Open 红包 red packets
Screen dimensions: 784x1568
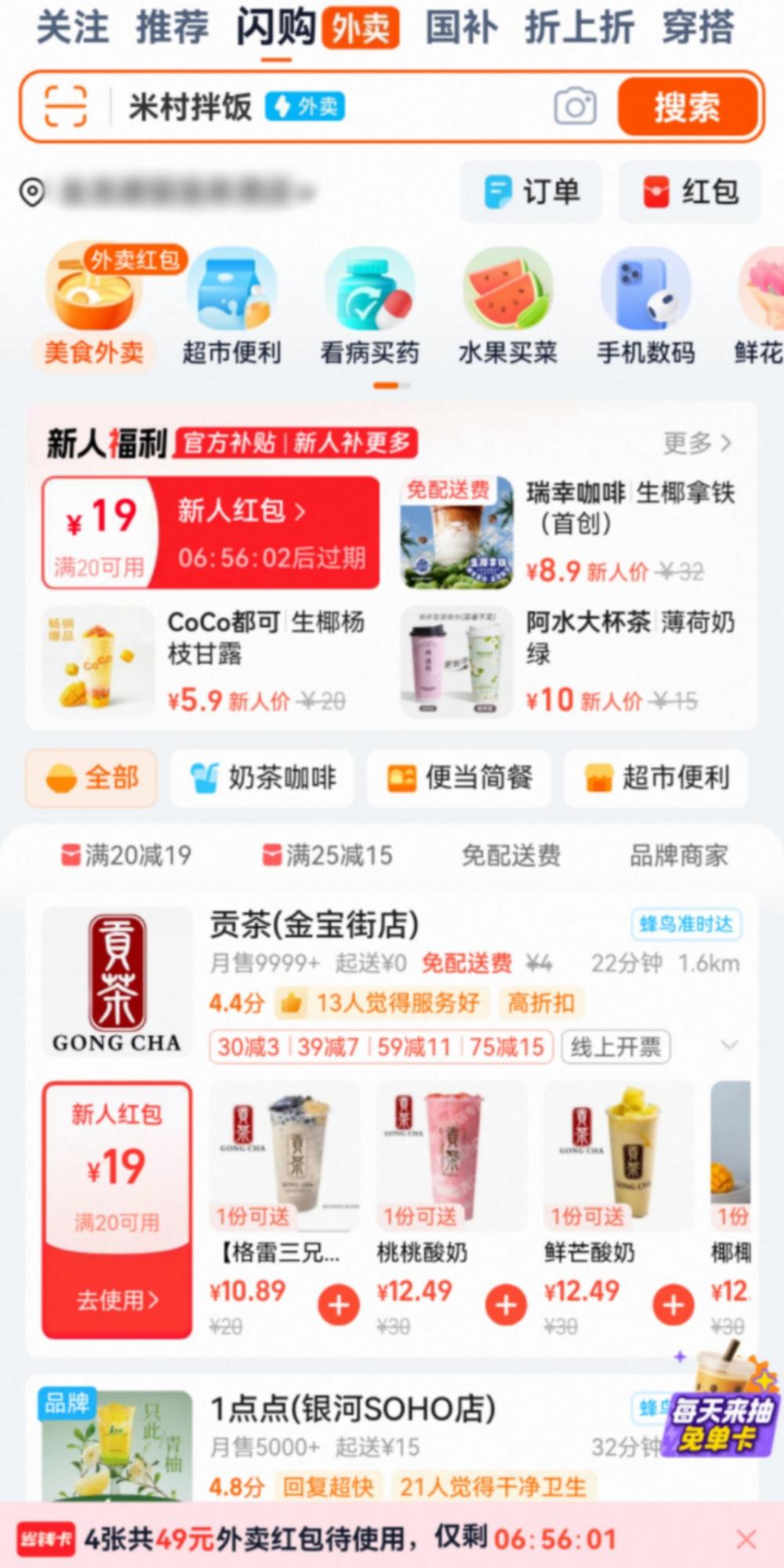point(690,192)
